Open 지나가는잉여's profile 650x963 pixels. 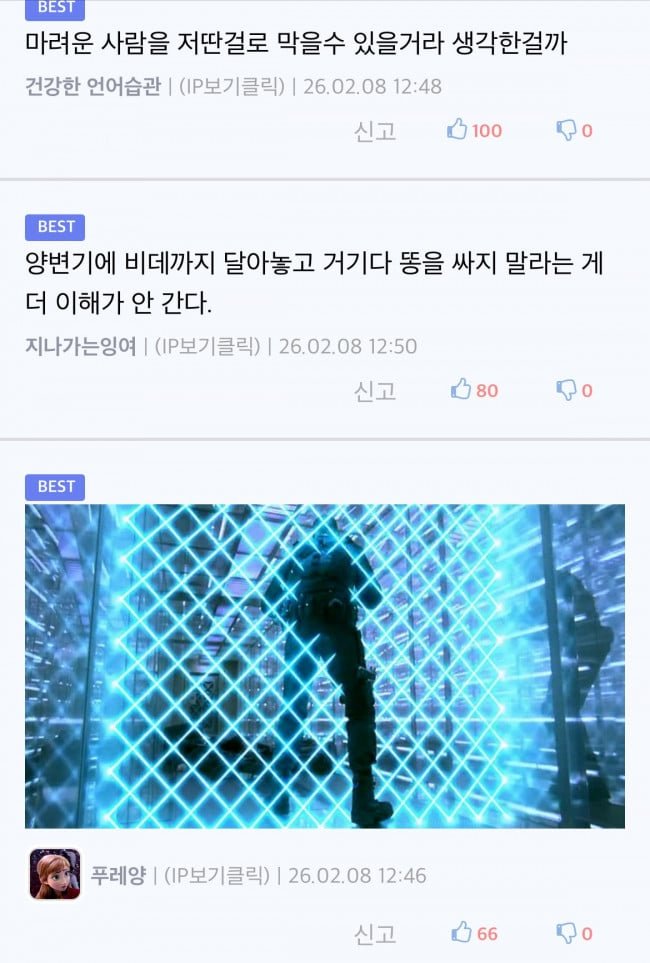point(80,347)
